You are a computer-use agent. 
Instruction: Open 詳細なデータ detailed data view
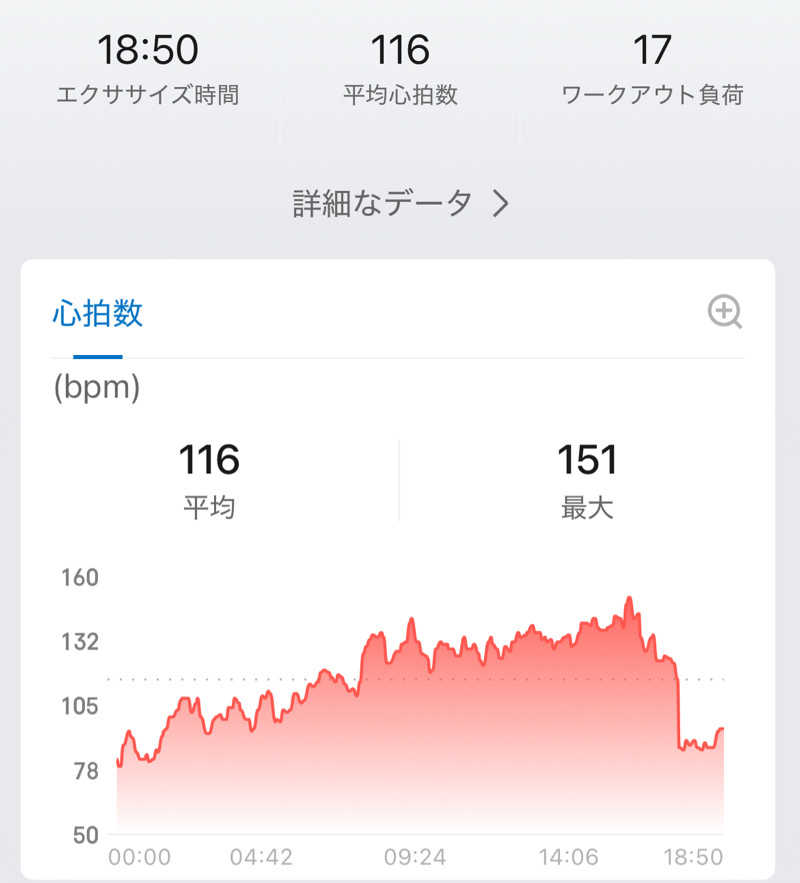380,202
